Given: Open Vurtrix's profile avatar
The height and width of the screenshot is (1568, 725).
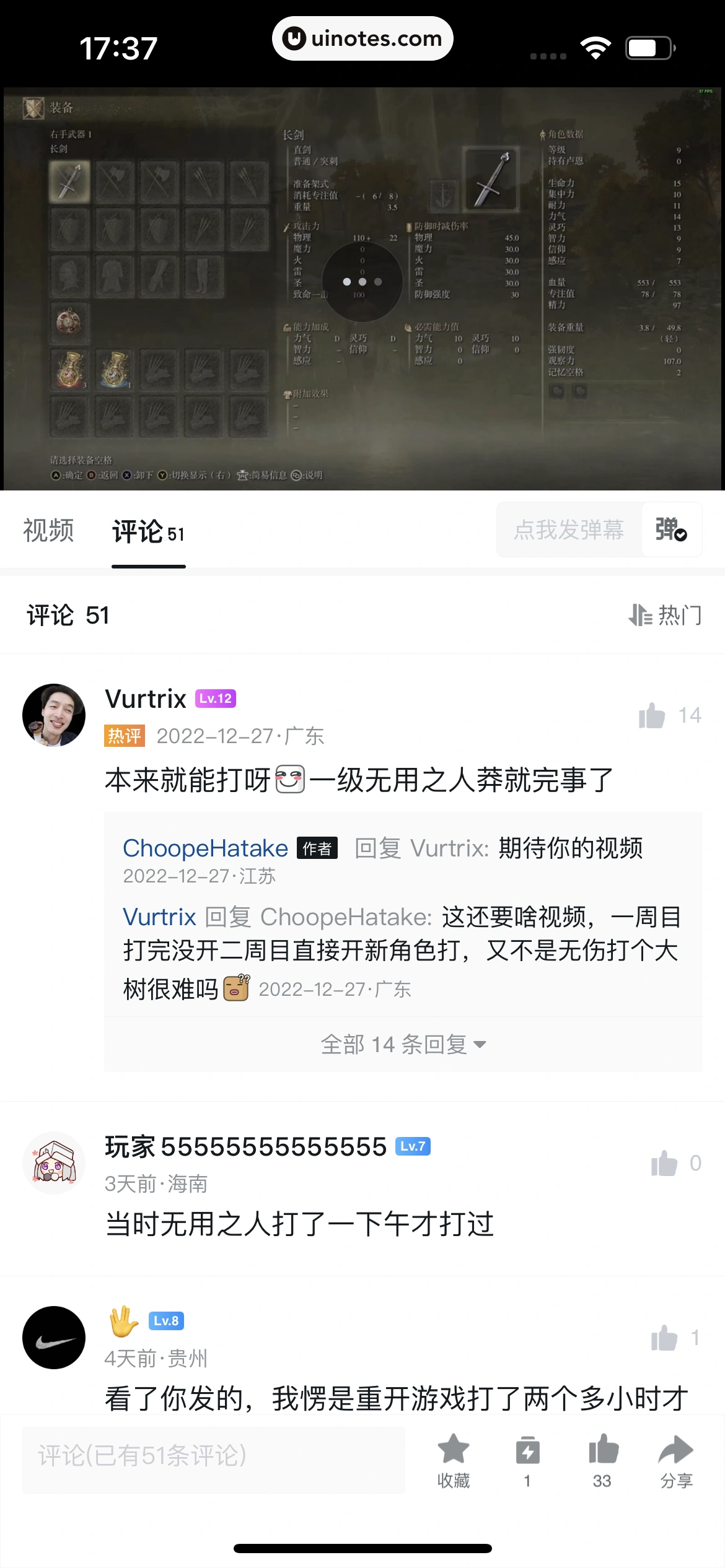Looking at the screenshot, I should tap(54, 715).
